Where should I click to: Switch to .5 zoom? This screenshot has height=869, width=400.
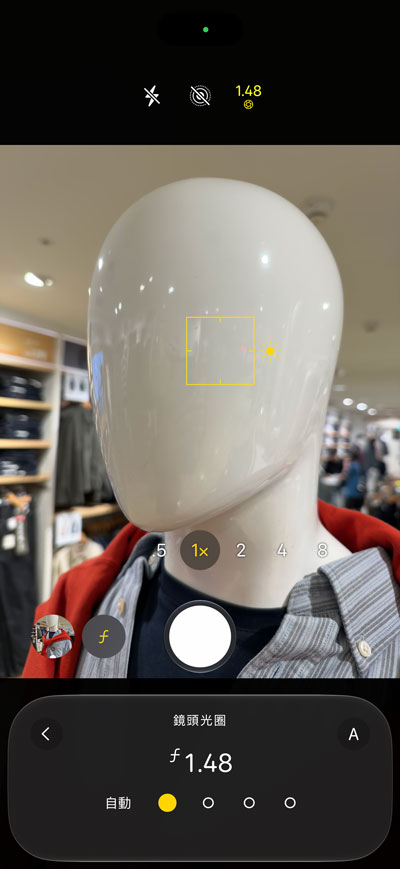(x=161, y=550)
